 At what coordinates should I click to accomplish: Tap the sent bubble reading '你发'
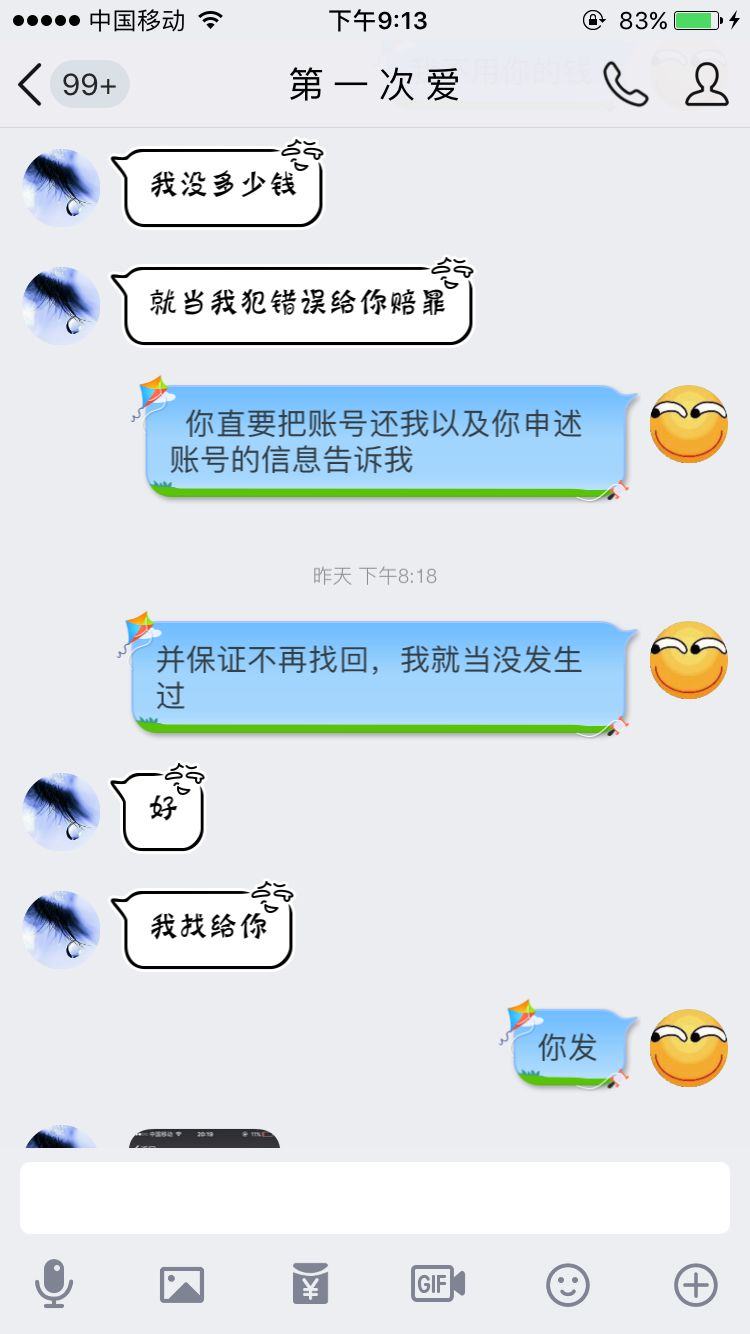(x=570, y=1048)
